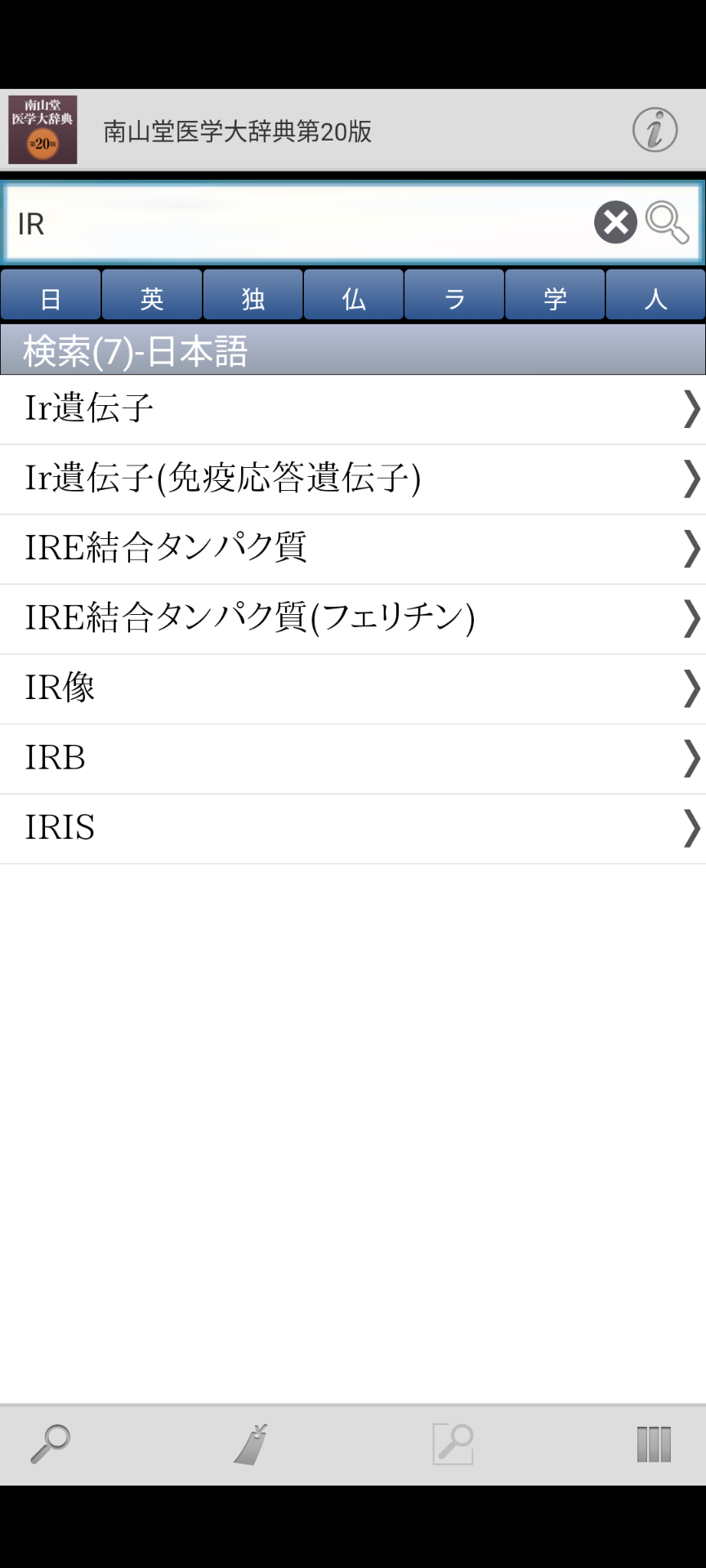Image resolution: width=706 pixels, height=1568 pixels.
Task: Open the IRE結合タンパク質 entry
Action: coord(353,549)
